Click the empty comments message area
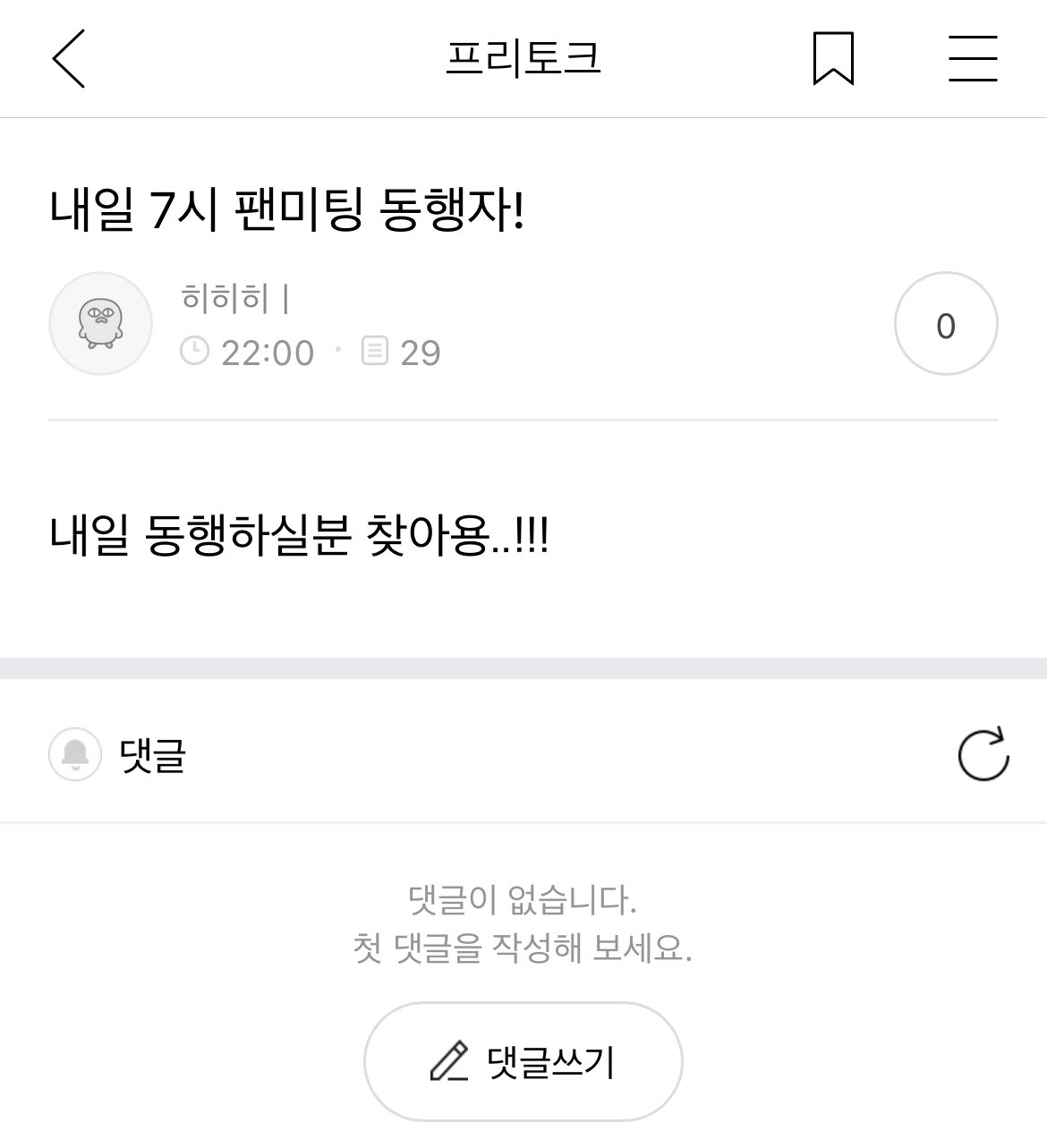The width and height of the screenshot is (1047, 1148). click(522, 923)
